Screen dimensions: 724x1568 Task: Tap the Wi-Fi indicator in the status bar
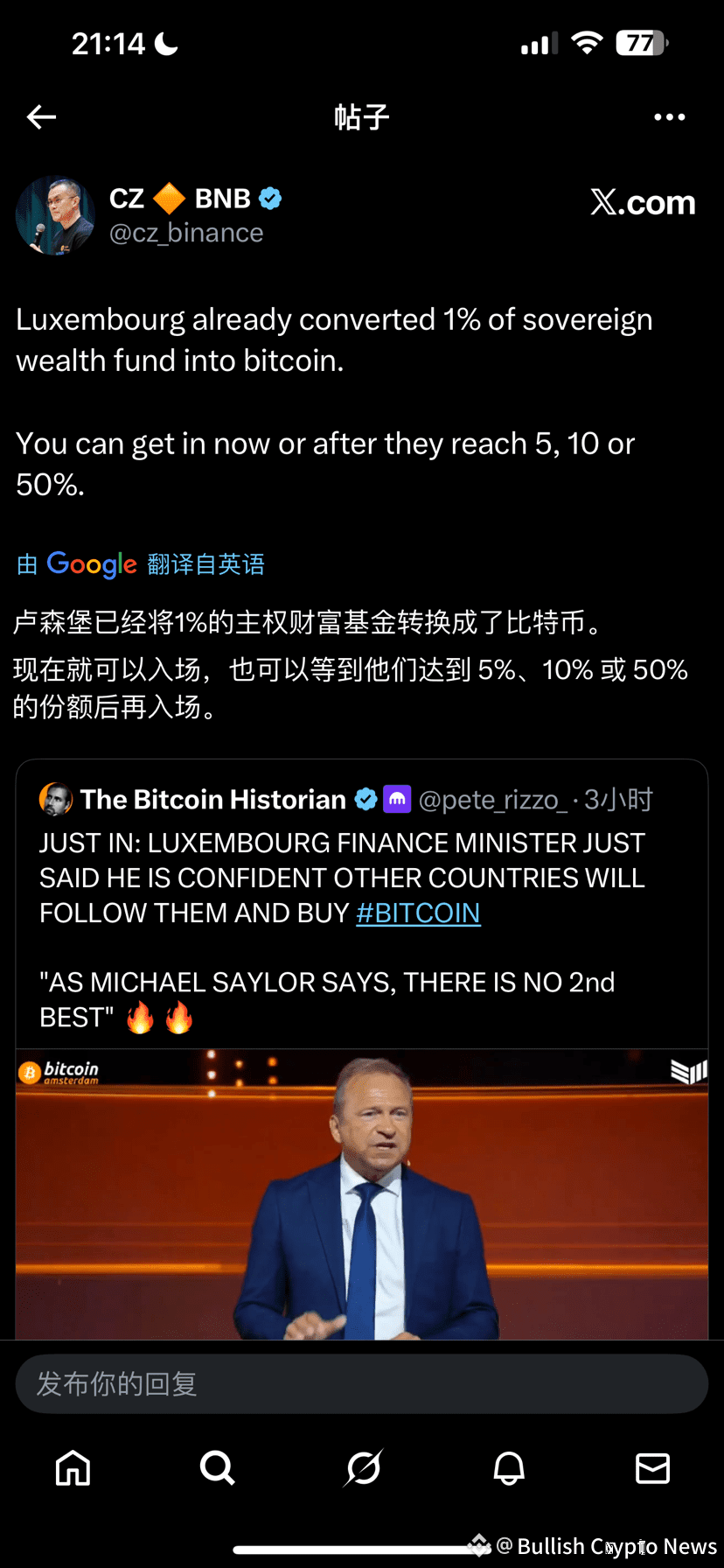[x=588, y=41]
